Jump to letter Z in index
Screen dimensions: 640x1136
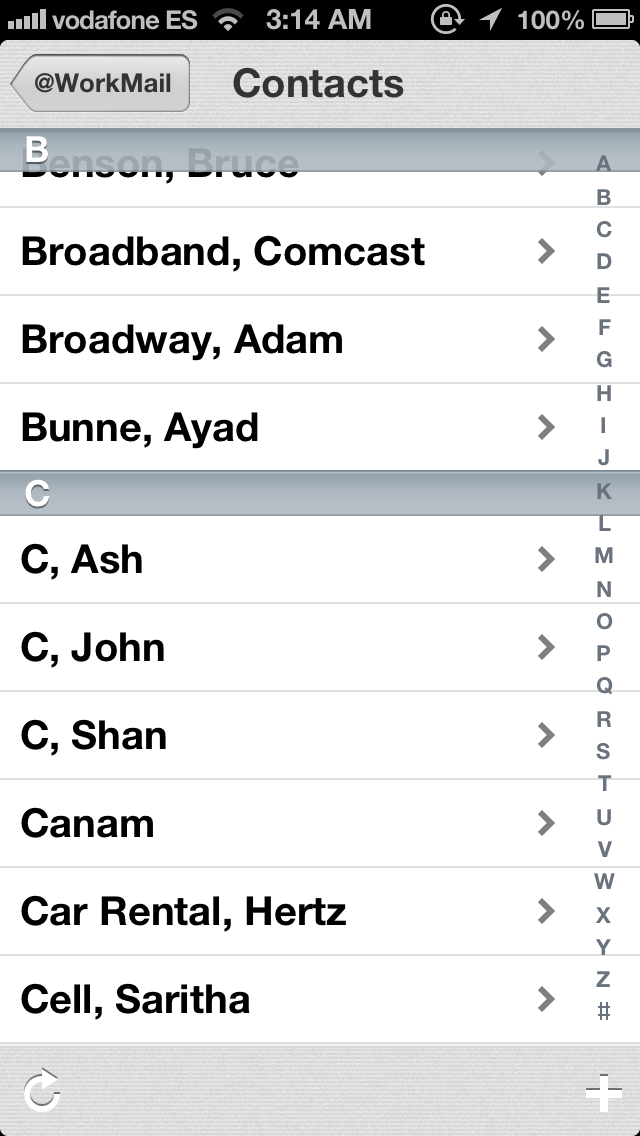[604, 979]
